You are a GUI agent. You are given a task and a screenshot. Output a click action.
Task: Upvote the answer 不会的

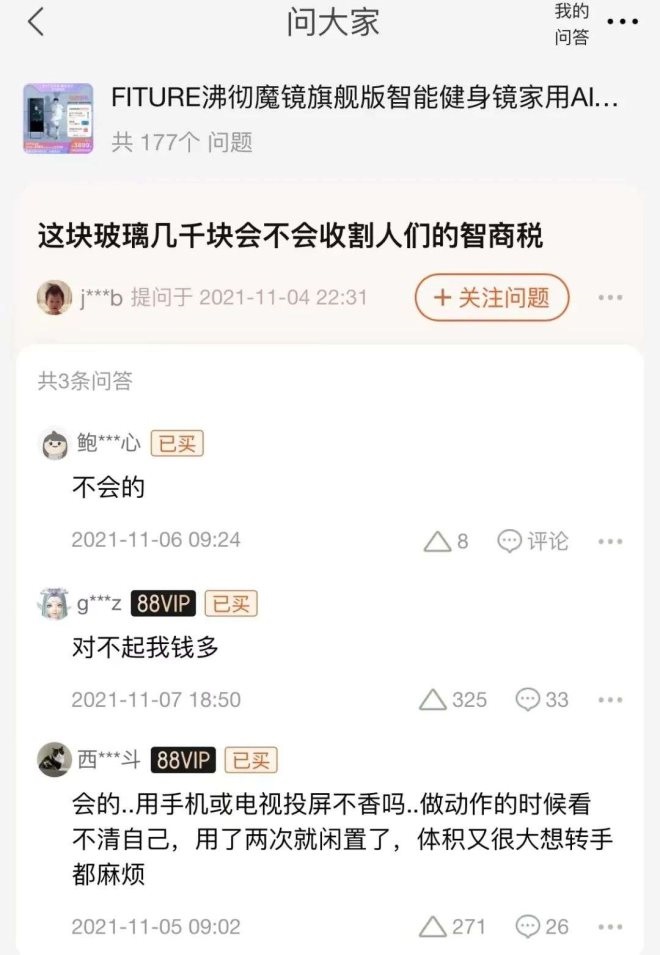point(446,541)
